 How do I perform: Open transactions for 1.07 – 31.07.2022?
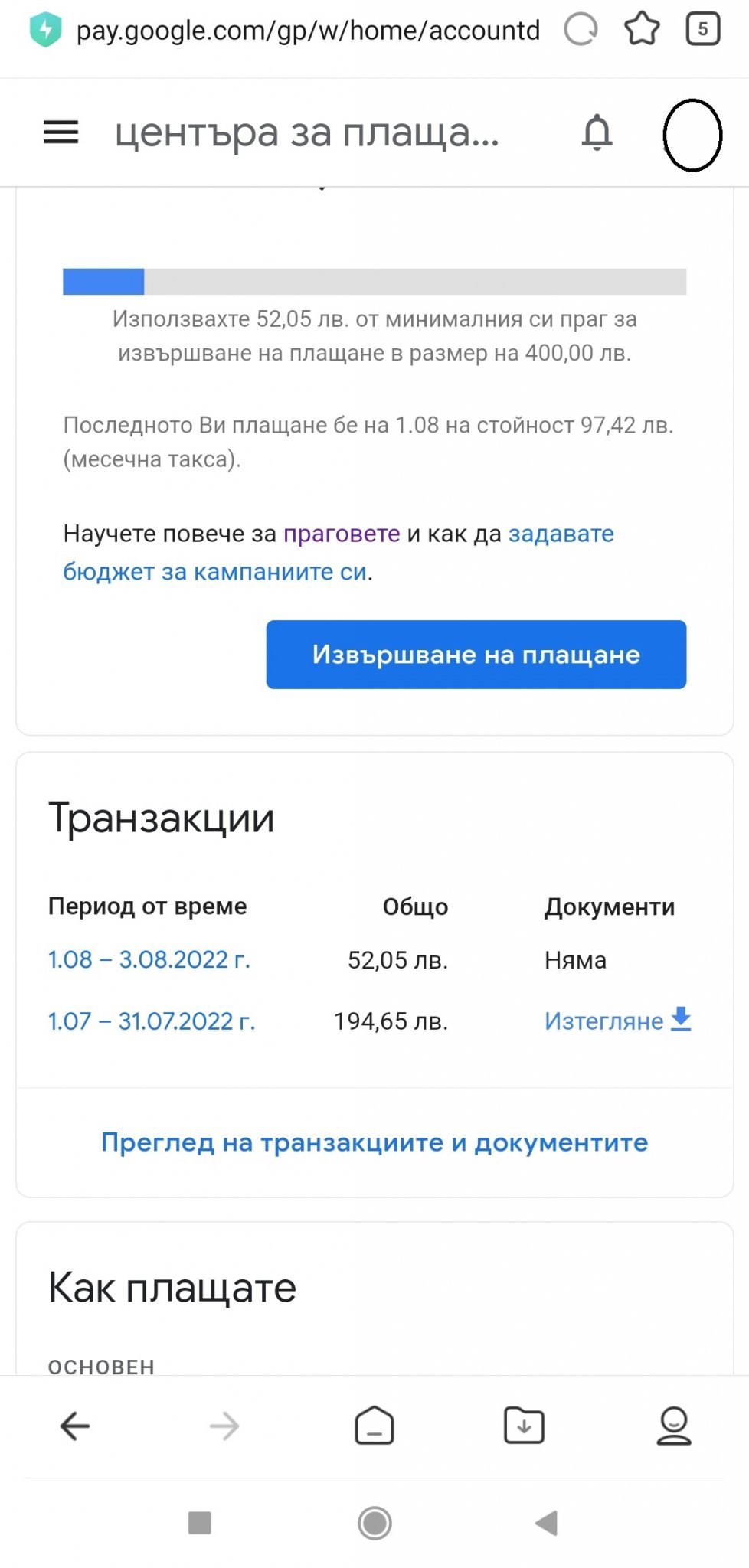point(152,1021)
